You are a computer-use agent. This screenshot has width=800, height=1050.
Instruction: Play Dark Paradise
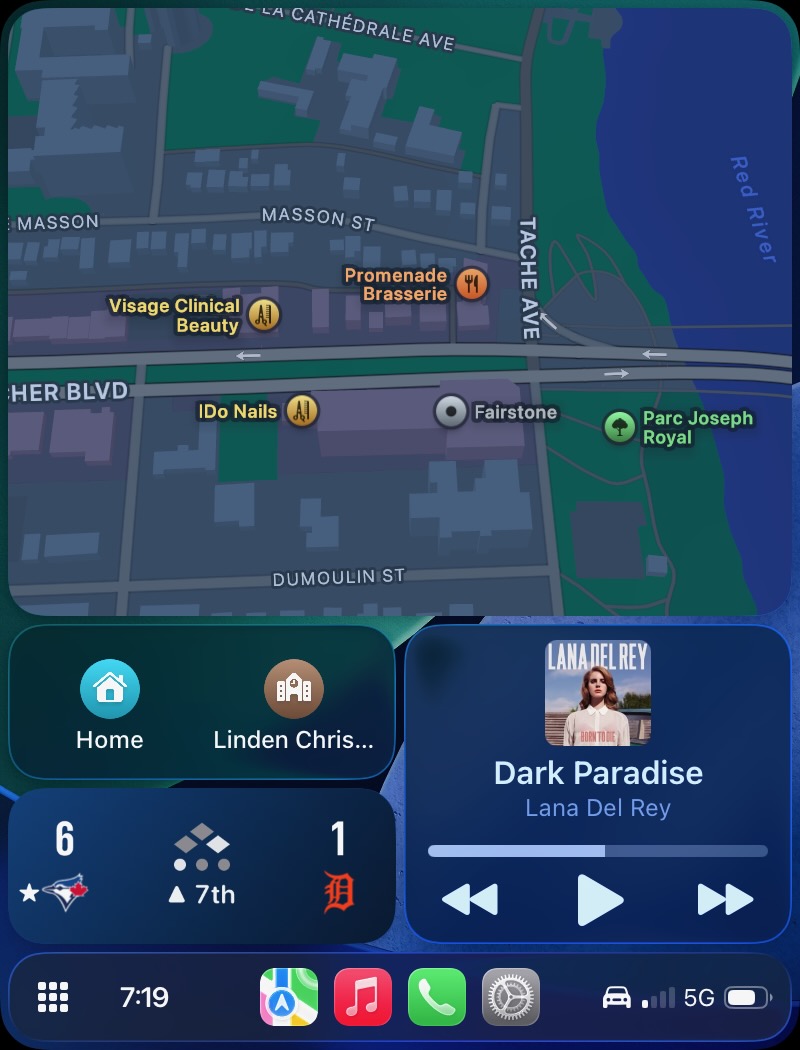[599, 899]
